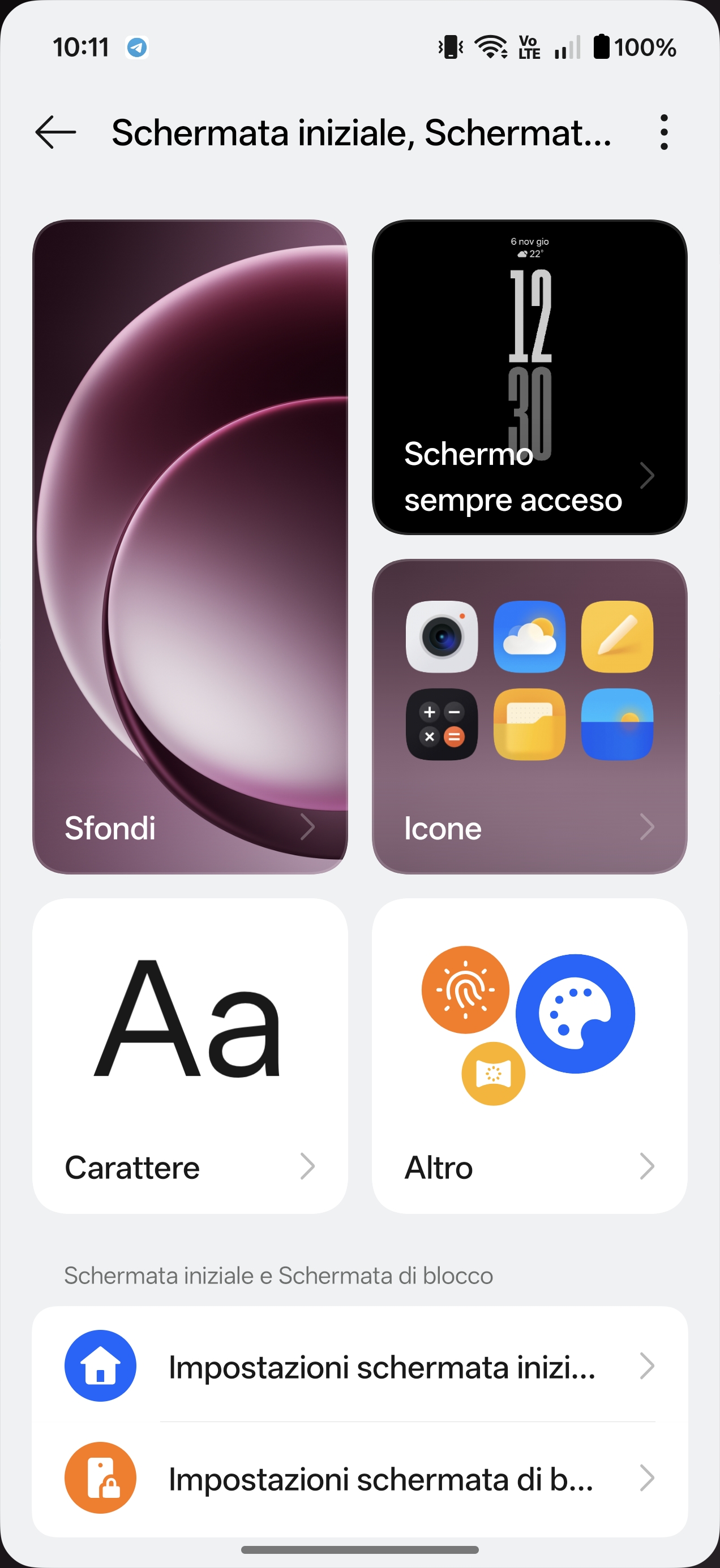Go back using the top arrow
This screenshot has height=1568, width=720.
coord(55,132)
